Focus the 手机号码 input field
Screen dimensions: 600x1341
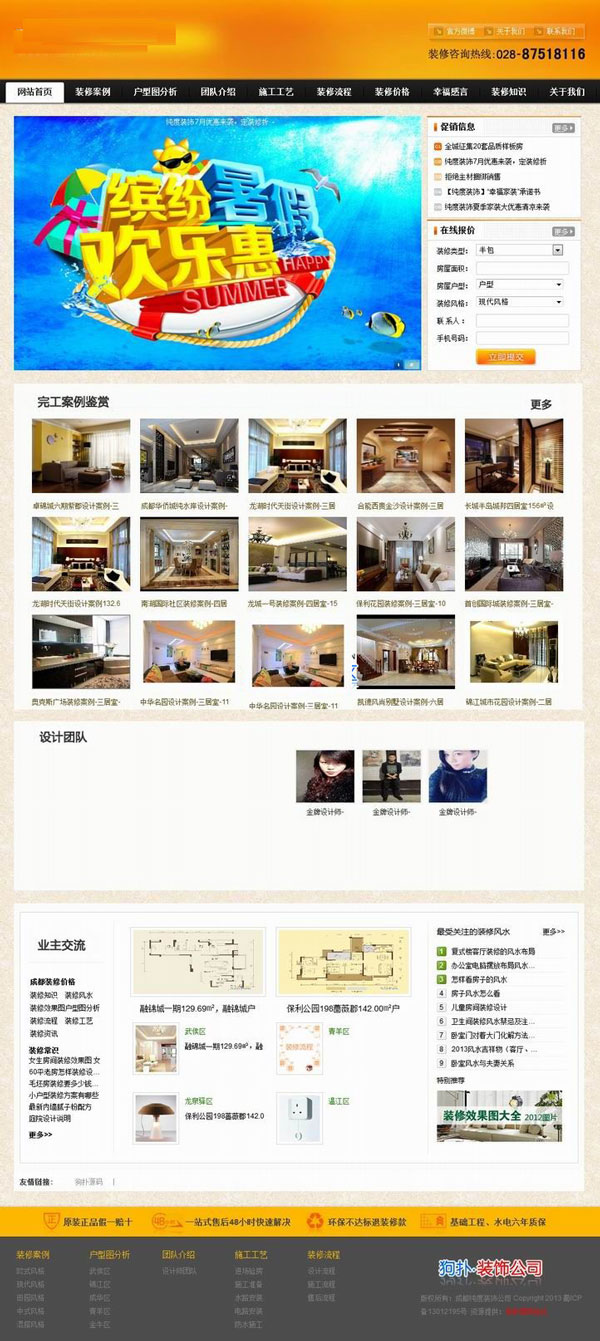tap(522, 338)
